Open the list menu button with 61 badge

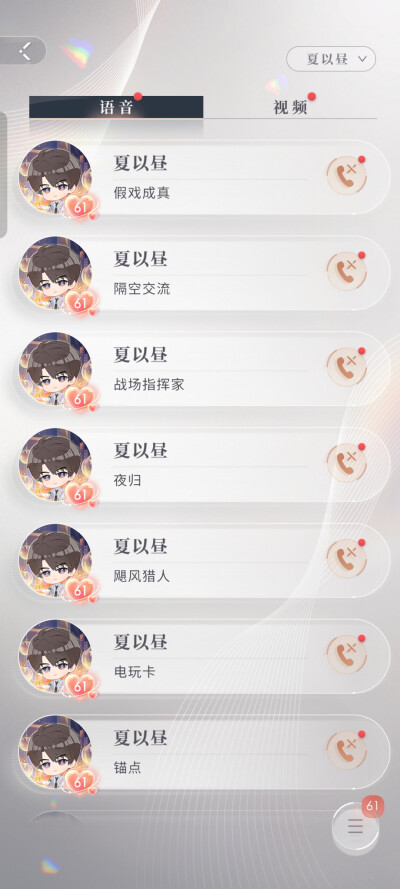click(x=355, y=826)
